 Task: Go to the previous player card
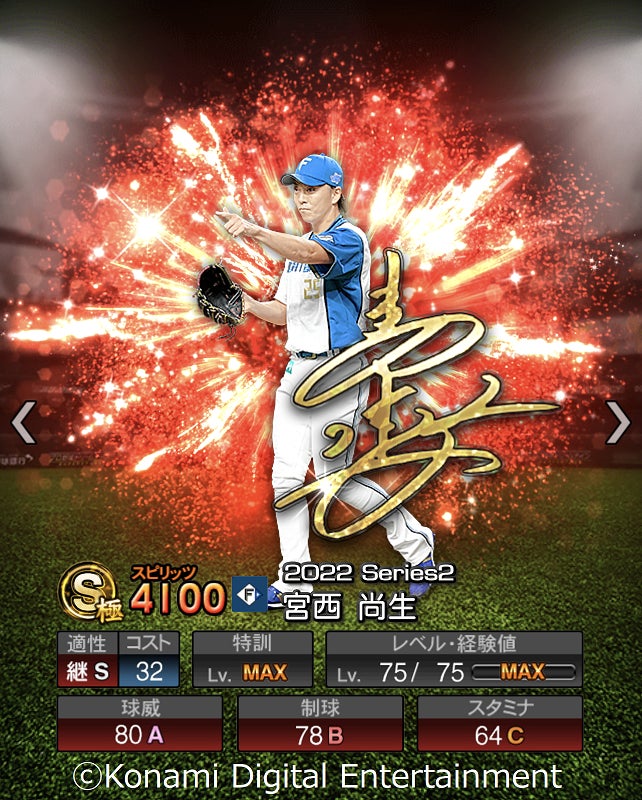[22, 422]
